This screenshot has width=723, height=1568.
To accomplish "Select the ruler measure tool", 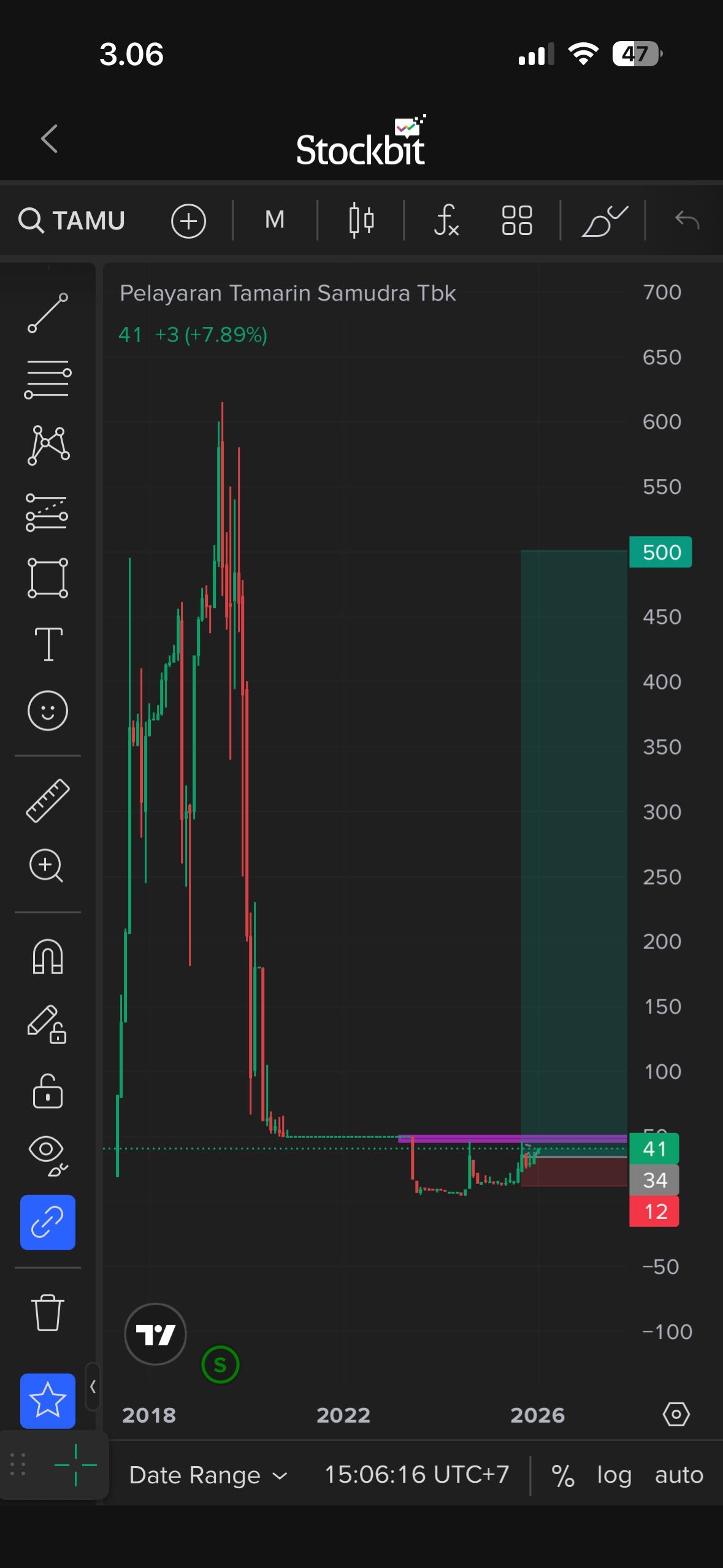I will click(48, 800).
